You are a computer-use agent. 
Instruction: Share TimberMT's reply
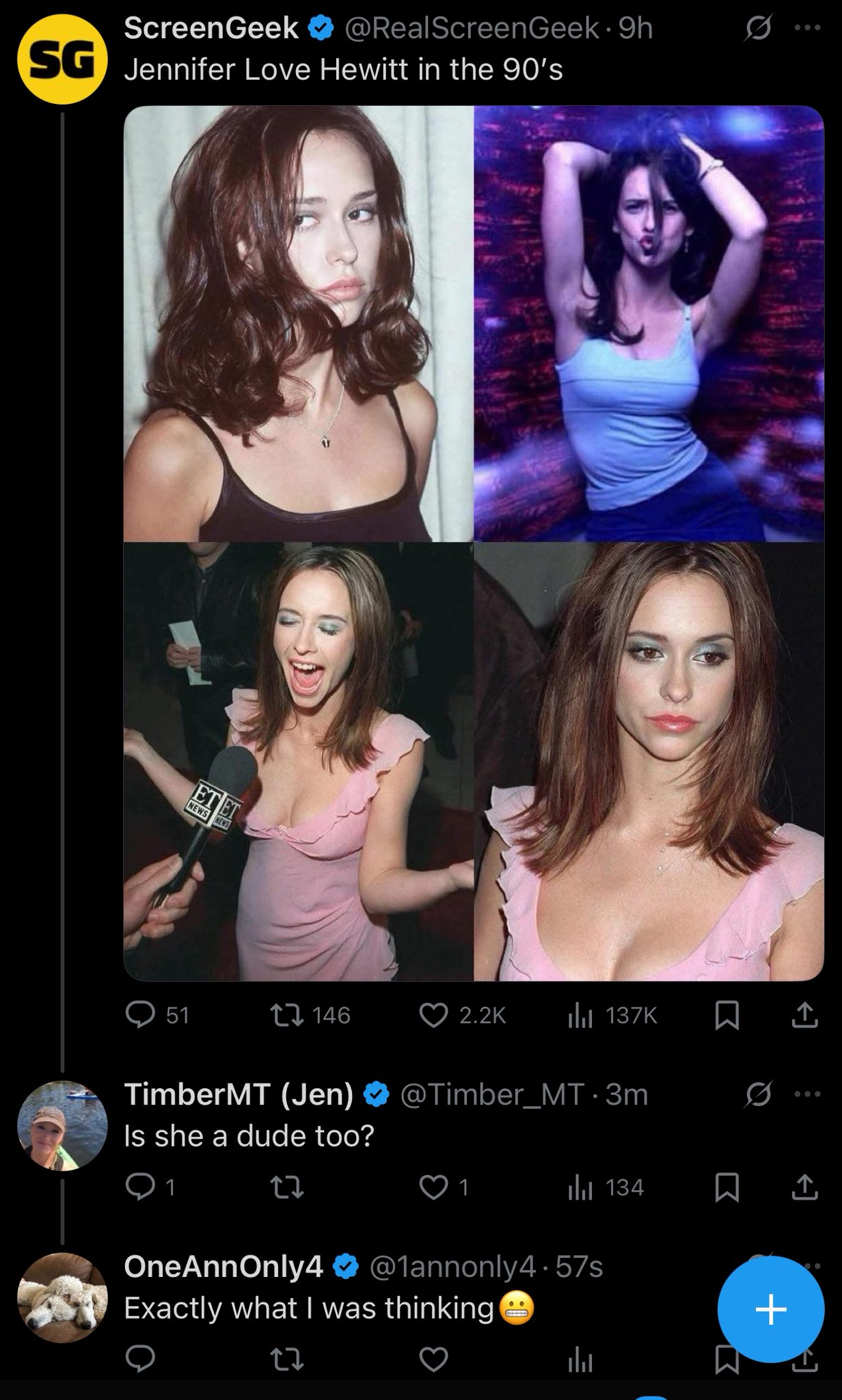804,1187
